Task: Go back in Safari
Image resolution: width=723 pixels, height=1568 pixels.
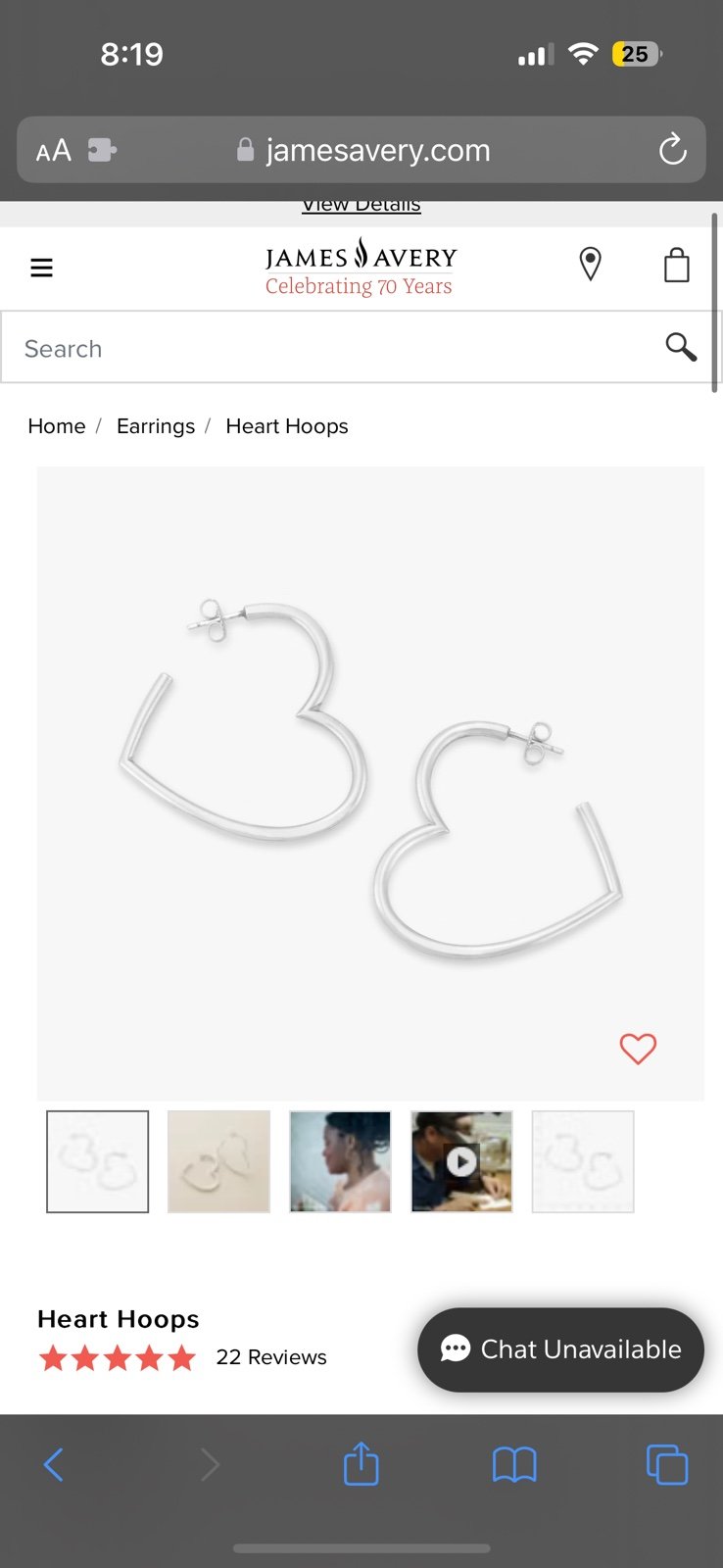Action: click(54, 1465)
